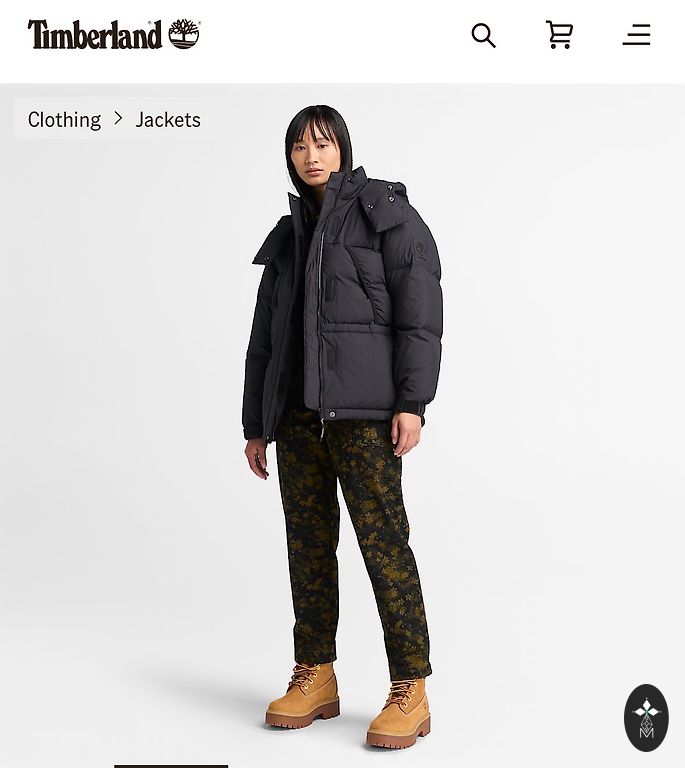Open the hamburger menu
Image resolution: width=685 pixels, height=768 pixels.
[636, 35]
